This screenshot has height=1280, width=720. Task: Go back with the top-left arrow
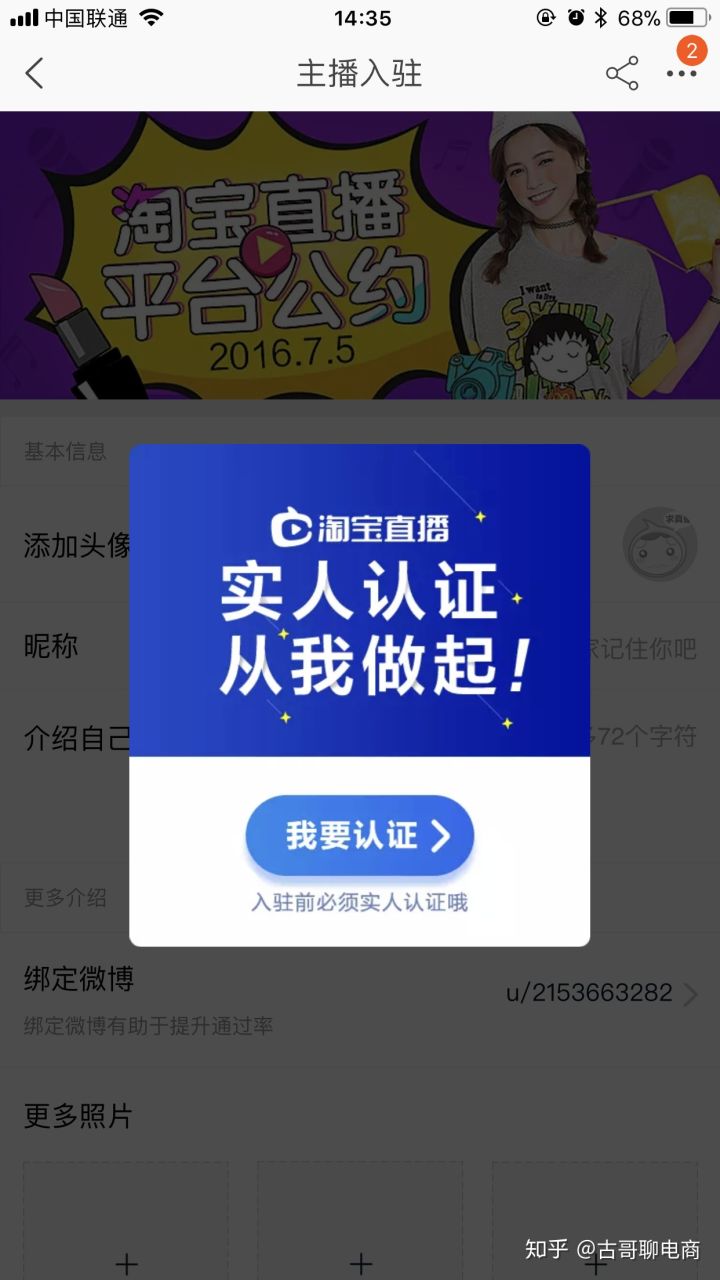pos(35,74)
